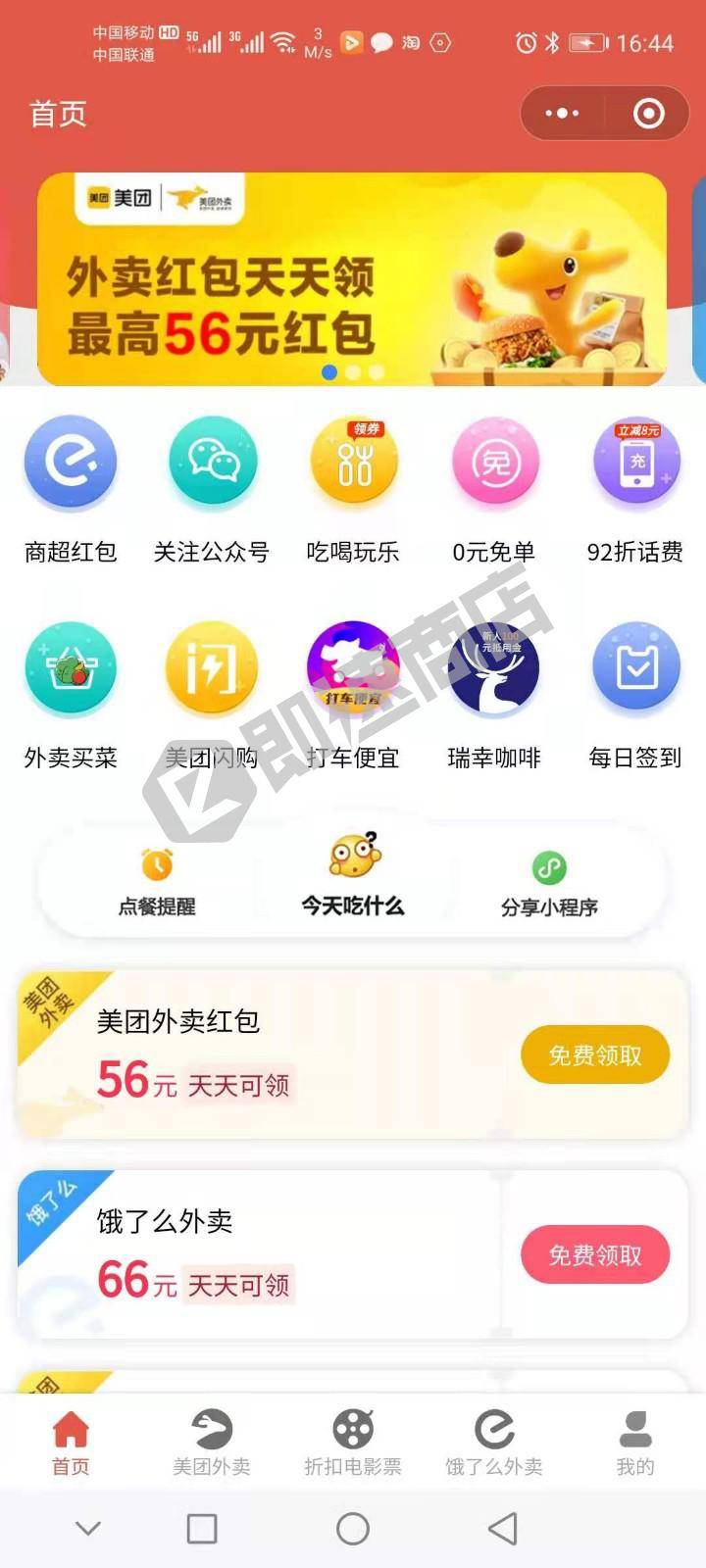Open the Meituan 外卖红包天天领 banner
Viewport: 706px width, 1568px height.
click(352, 279)
